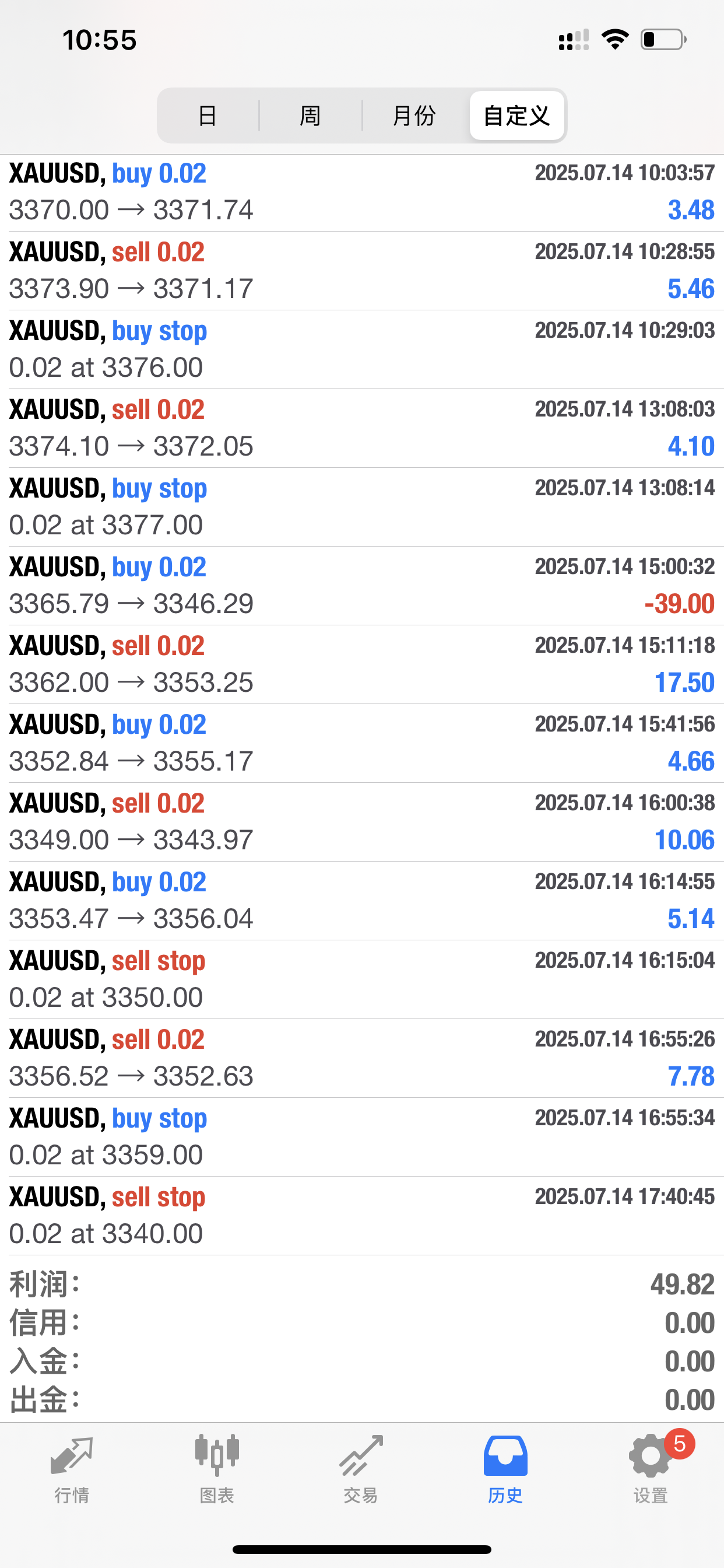Open the buy stop order at 3376.00
724x1568 pixels.
click(x=361, y=349)
